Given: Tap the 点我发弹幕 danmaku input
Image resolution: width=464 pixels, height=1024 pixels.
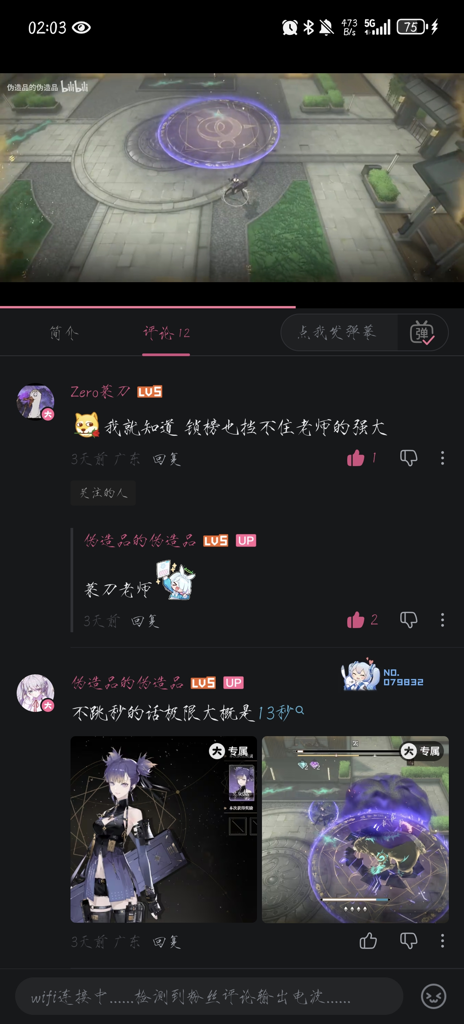Looking at the screenshot, I should [x=337, y=332].
